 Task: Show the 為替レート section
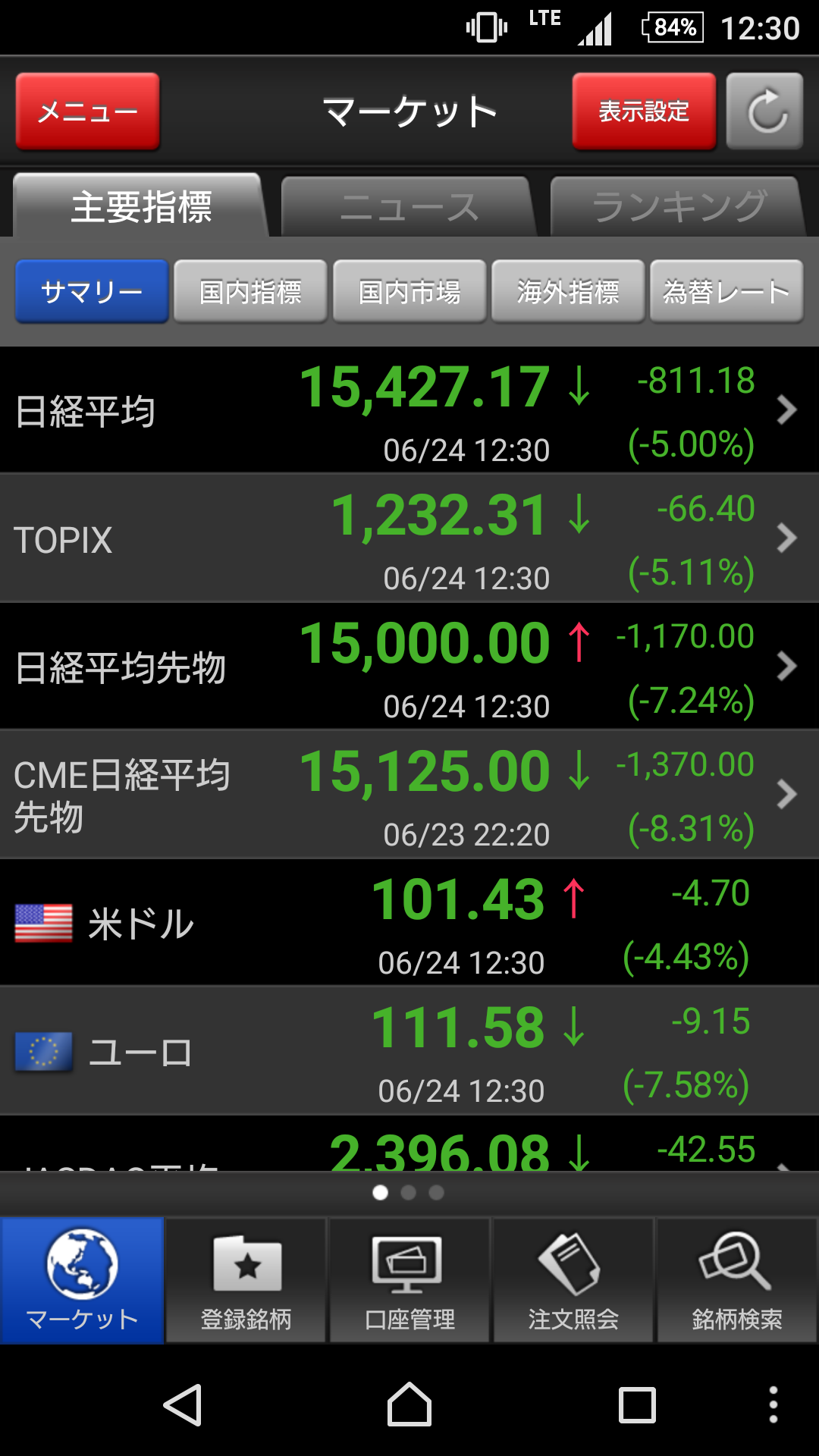click(x=726, y=292)
